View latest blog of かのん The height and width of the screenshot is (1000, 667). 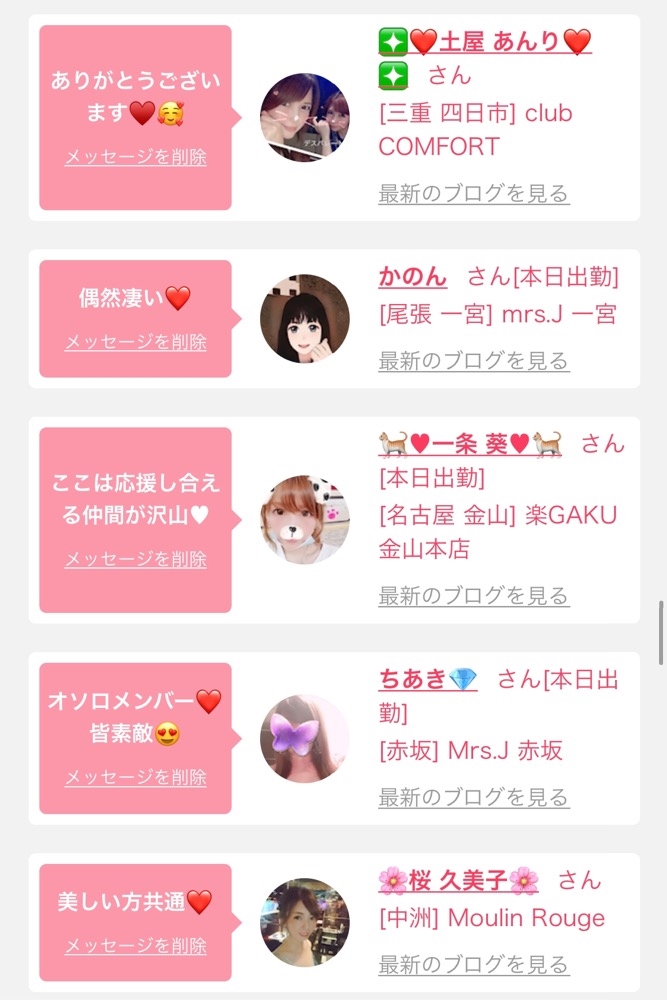(x=474, y=360)
